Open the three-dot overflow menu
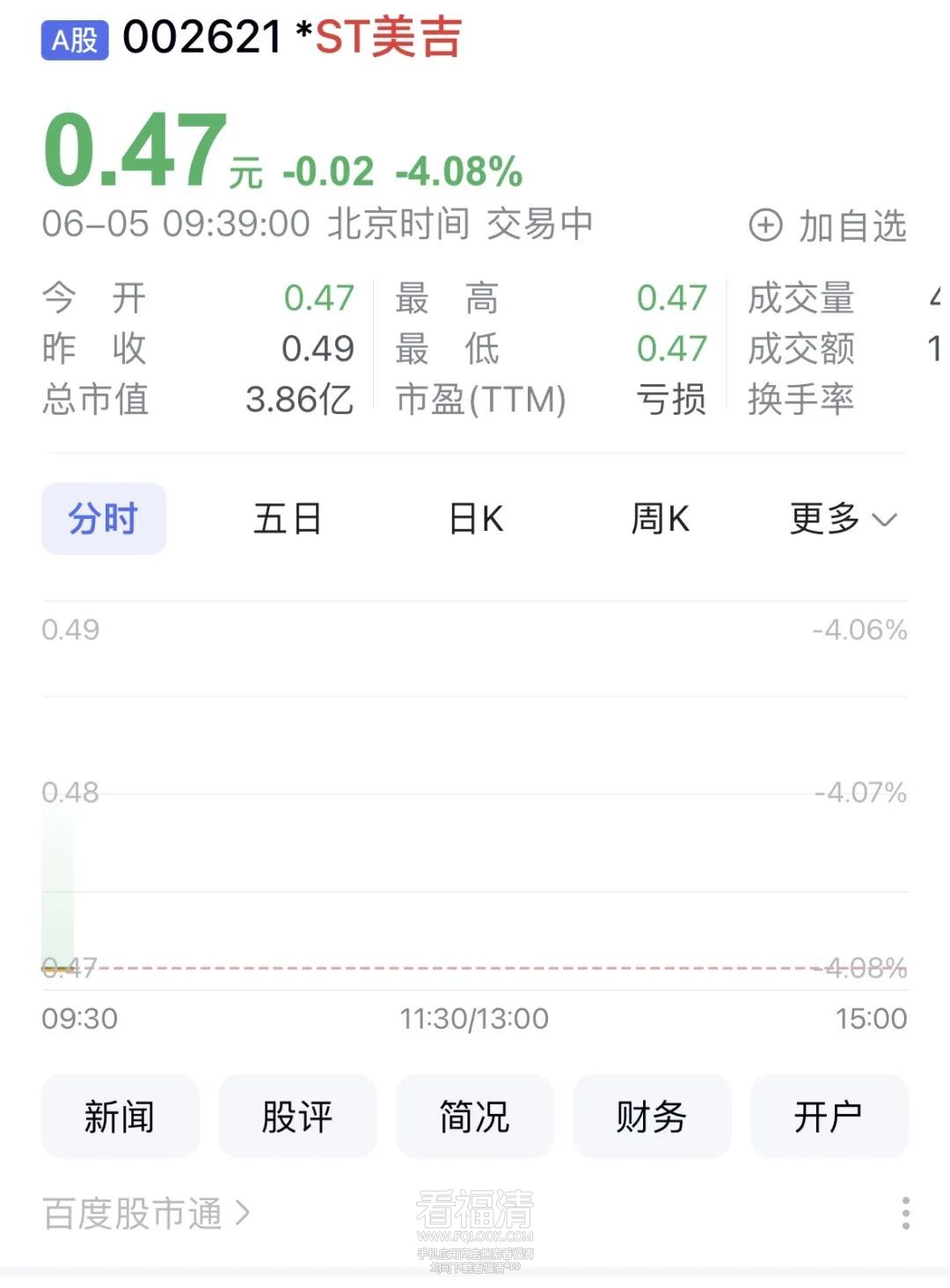This screenshot has width=950, height=1288. click(x=905, y=1213)
